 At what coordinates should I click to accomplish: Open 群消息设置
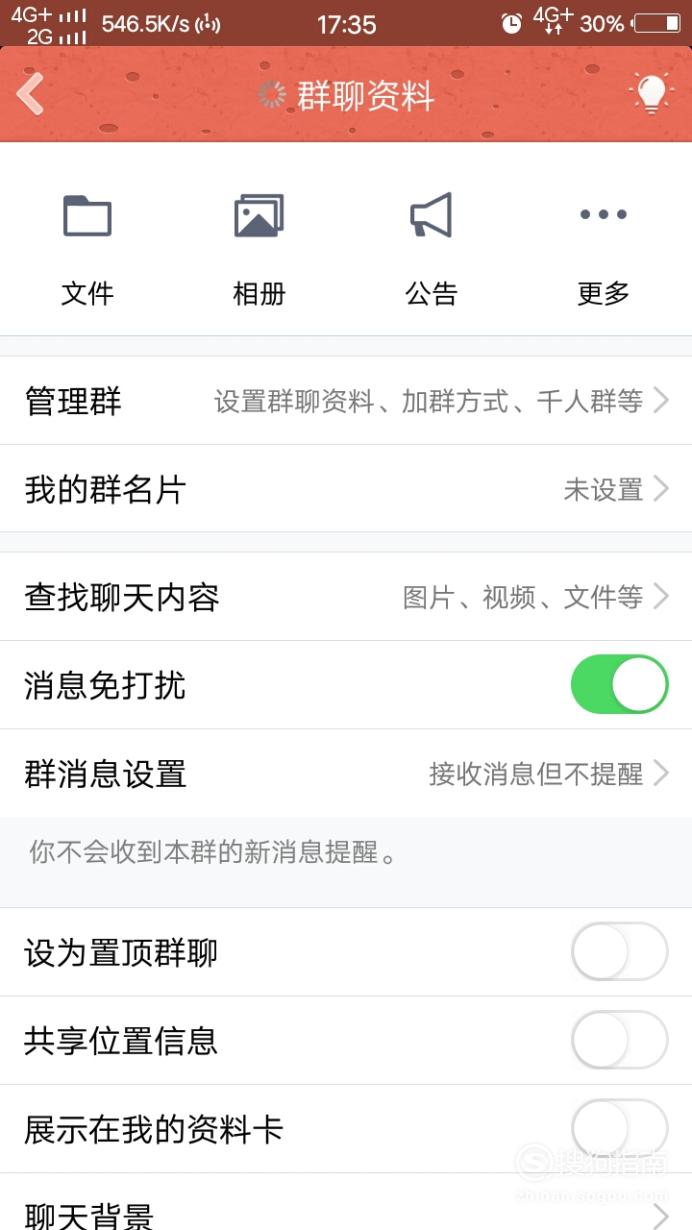click(346, 773)
